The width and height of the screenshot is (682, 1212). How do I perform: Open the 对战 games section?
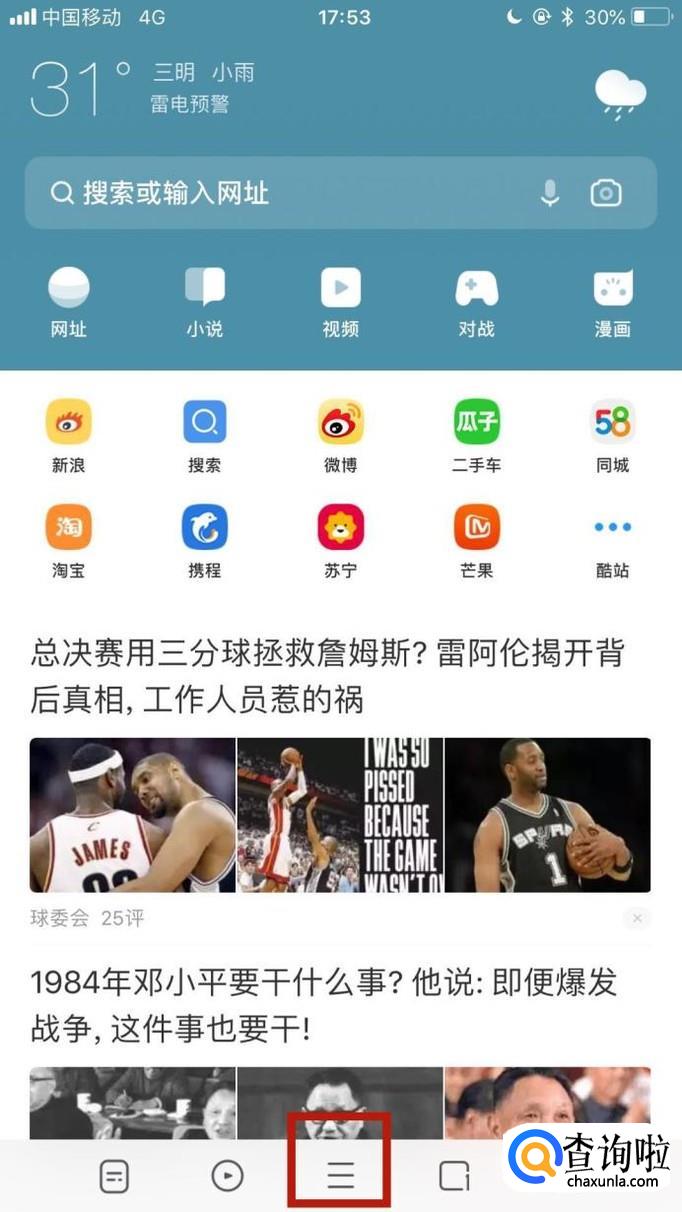(x=476, y=302)
